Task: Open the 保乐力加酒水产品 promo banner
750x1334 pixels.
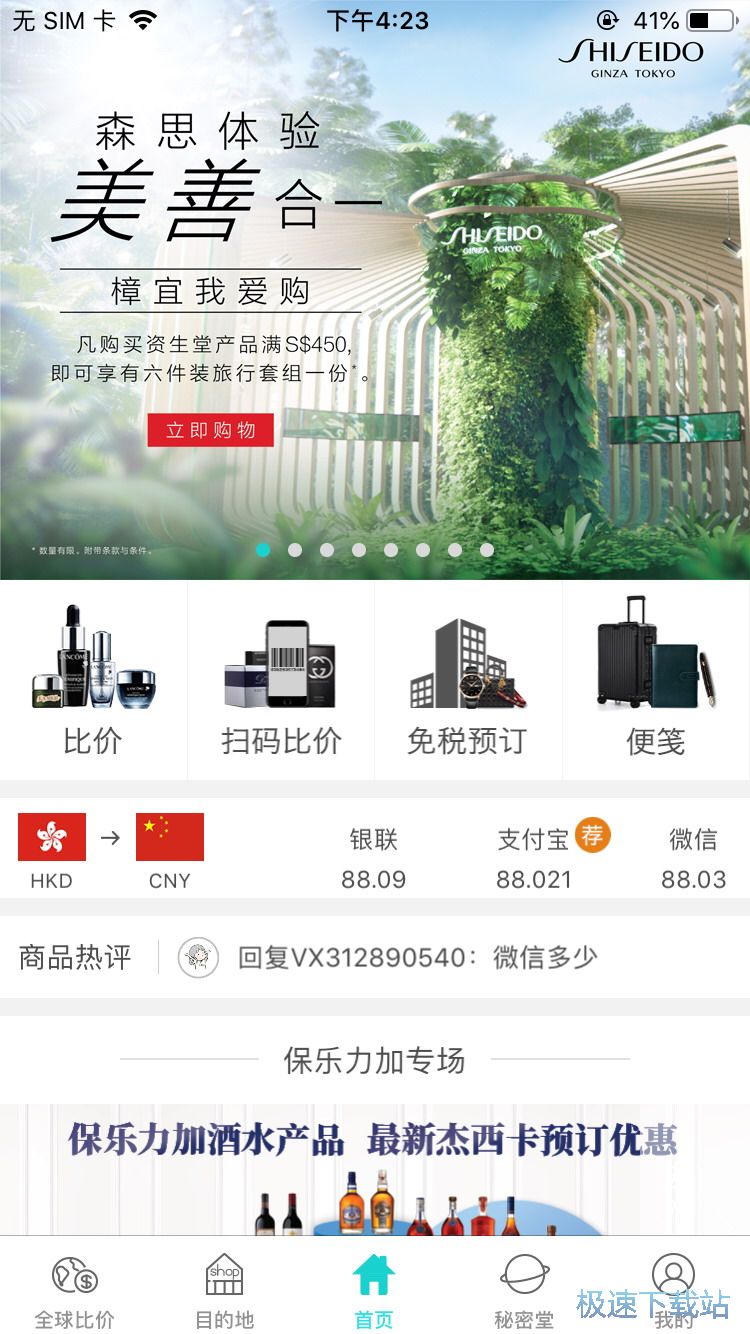Action: [375, 1170]
